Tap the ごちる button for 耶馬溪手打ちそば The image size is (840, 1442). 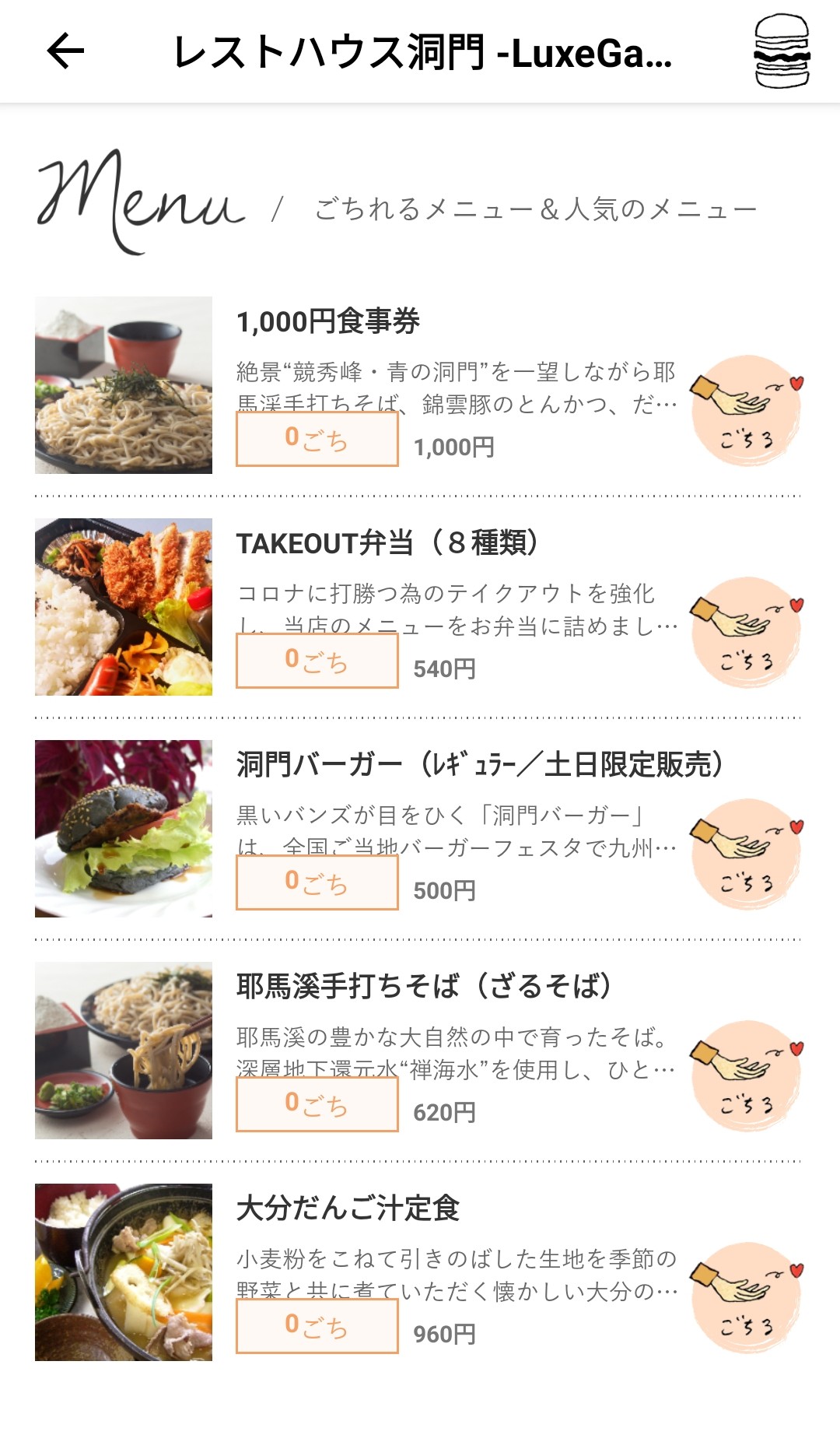(x=747, y=1076)
